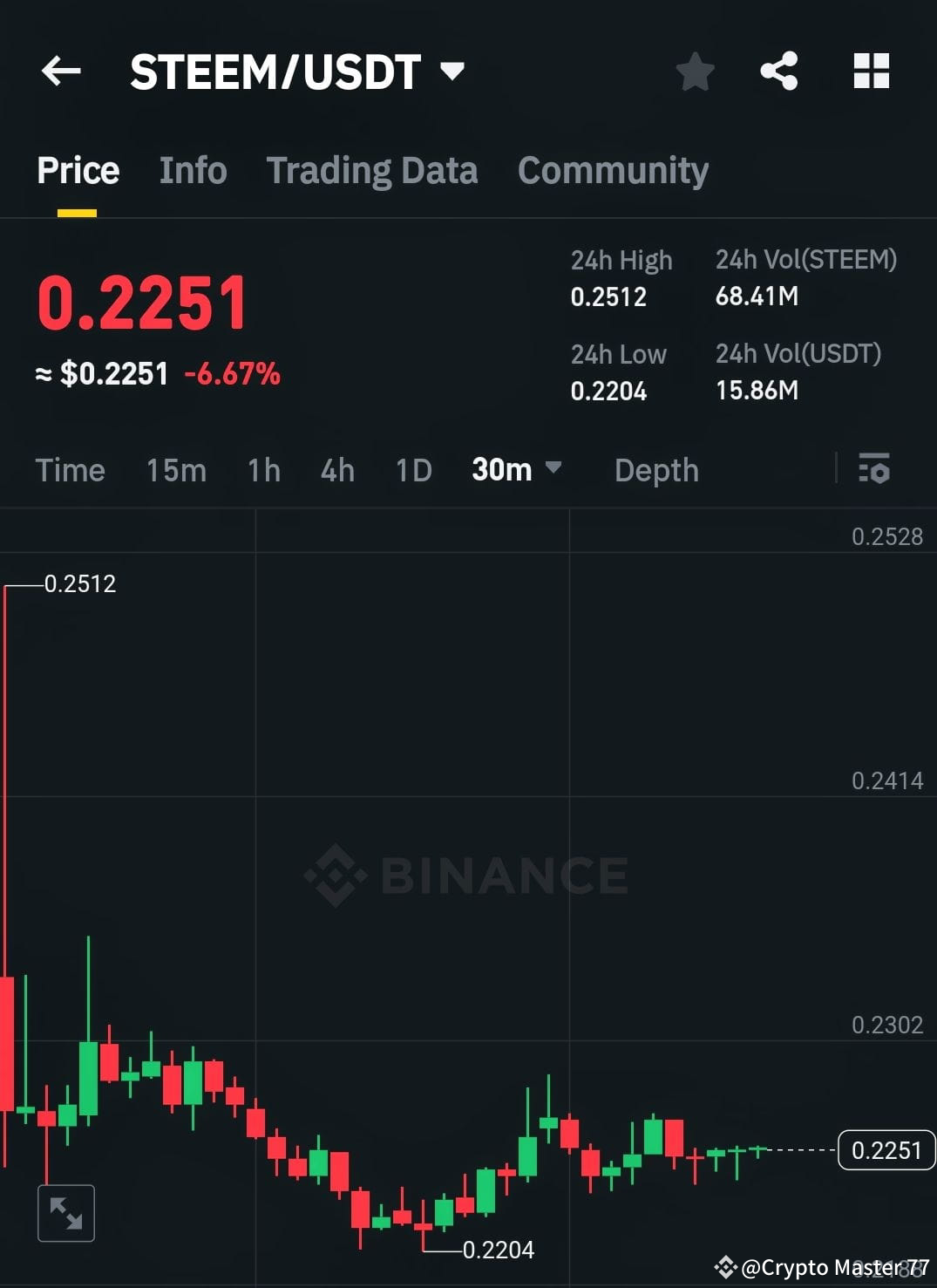Screen dimensions: 937x1288
Task: Switch to the Trading Data tab
Action: 372,170
